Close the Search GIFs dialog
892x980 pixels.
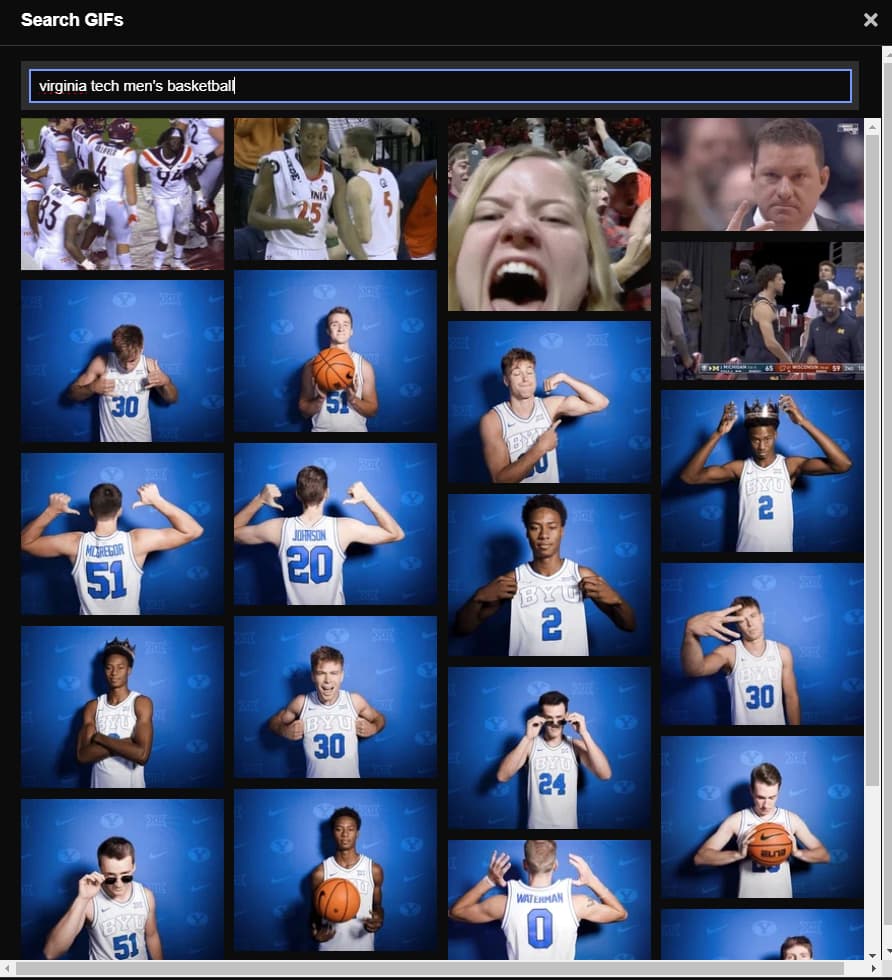point(870,20)
